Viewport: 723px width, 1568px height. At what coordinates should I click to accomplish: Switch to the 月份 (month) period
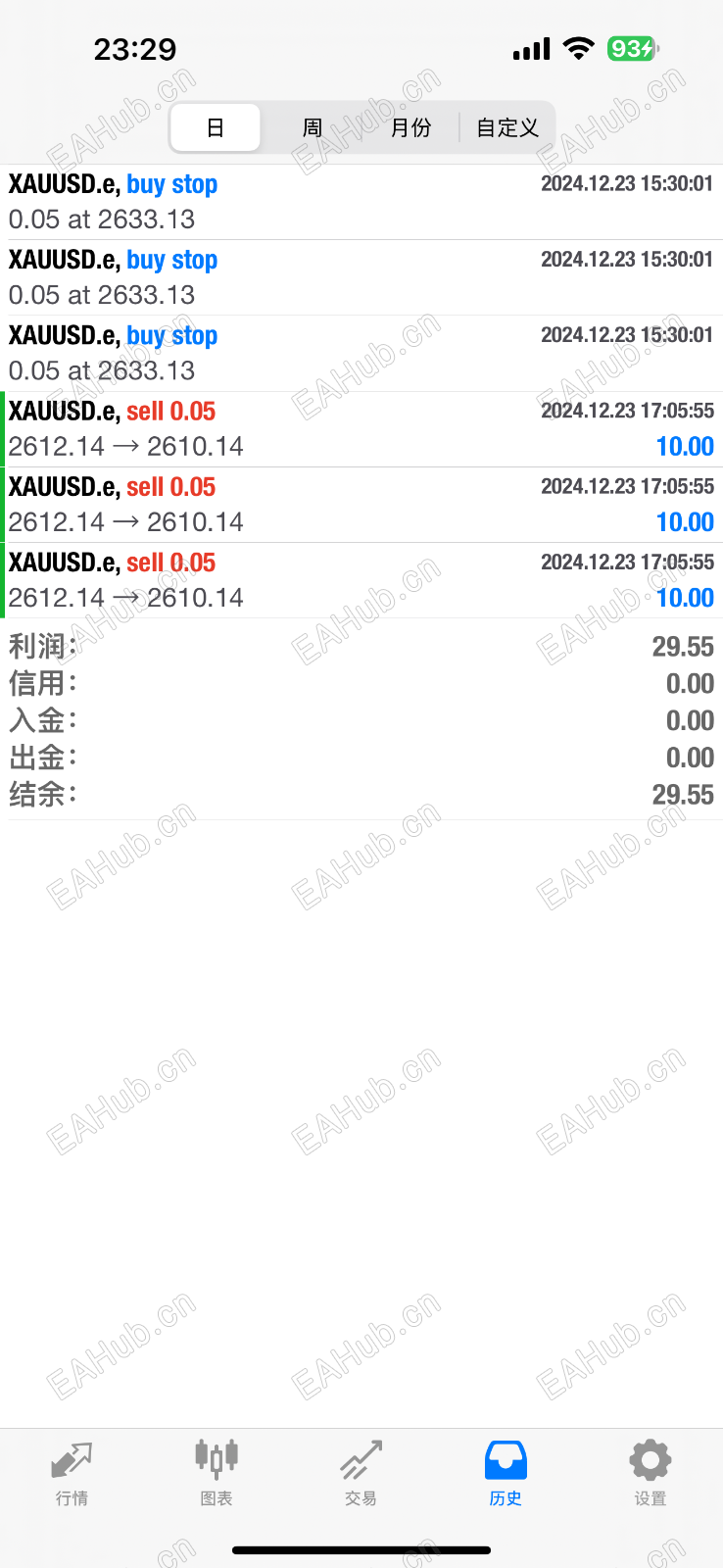point(410,127)
